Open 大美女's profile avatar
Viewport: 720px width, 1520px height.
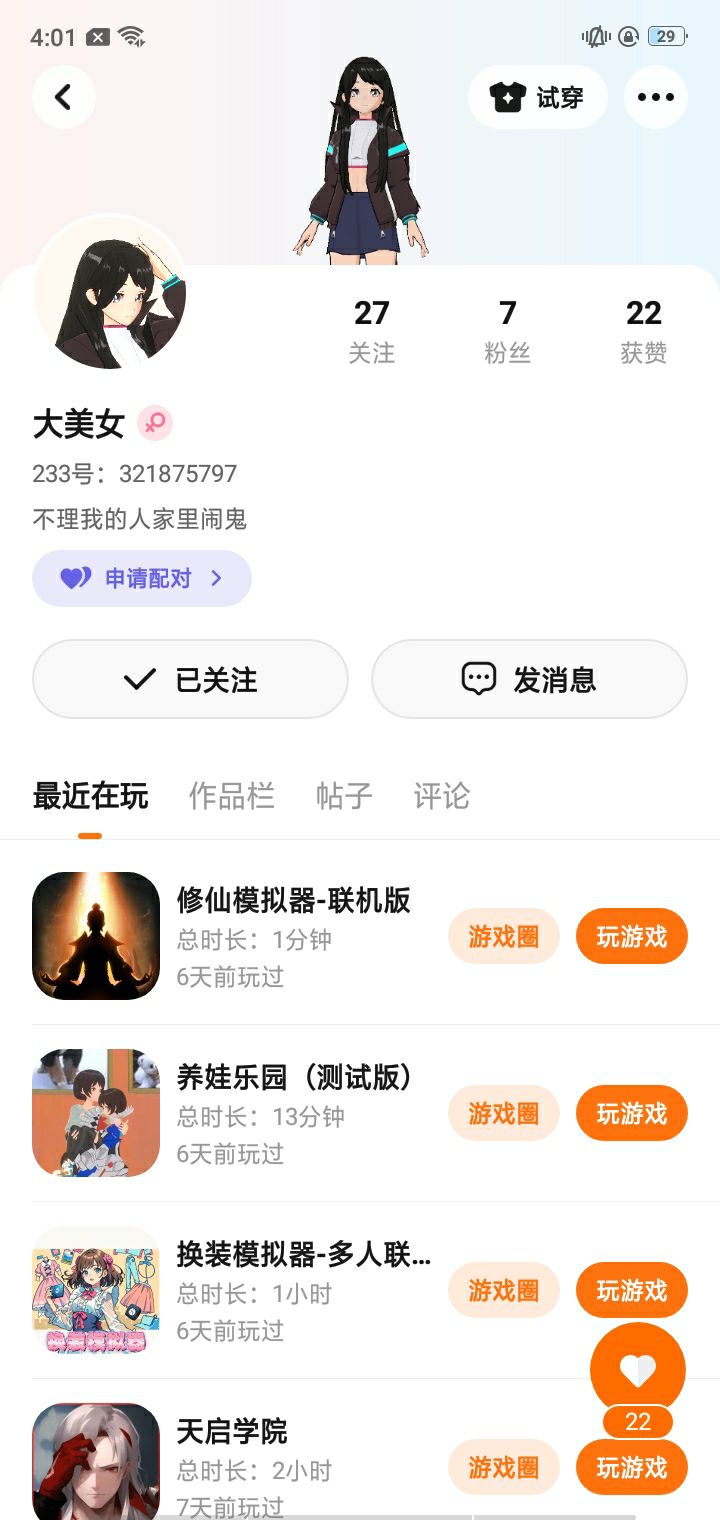110,293
